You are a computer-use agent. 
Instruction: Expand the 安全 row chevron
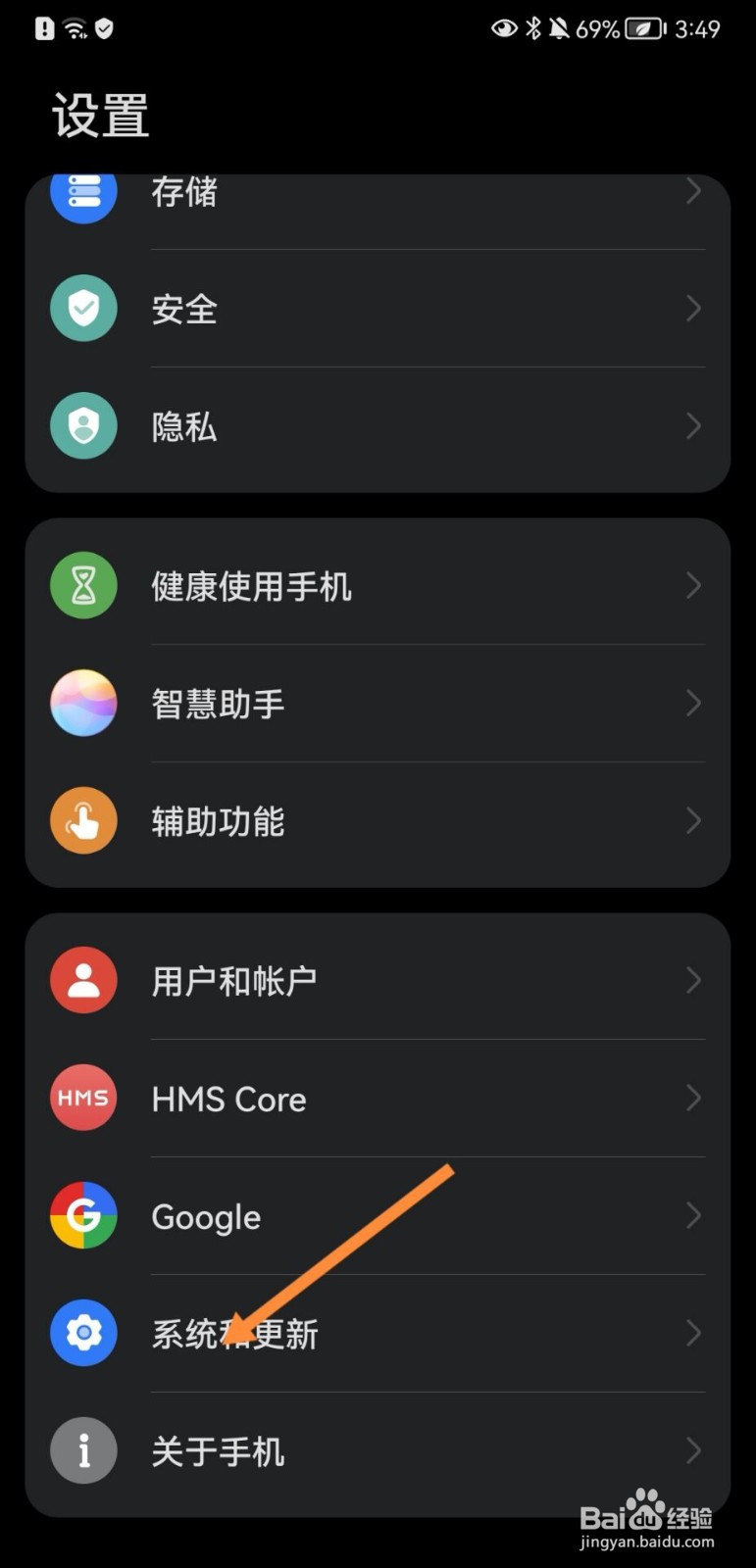pos(693,308)
